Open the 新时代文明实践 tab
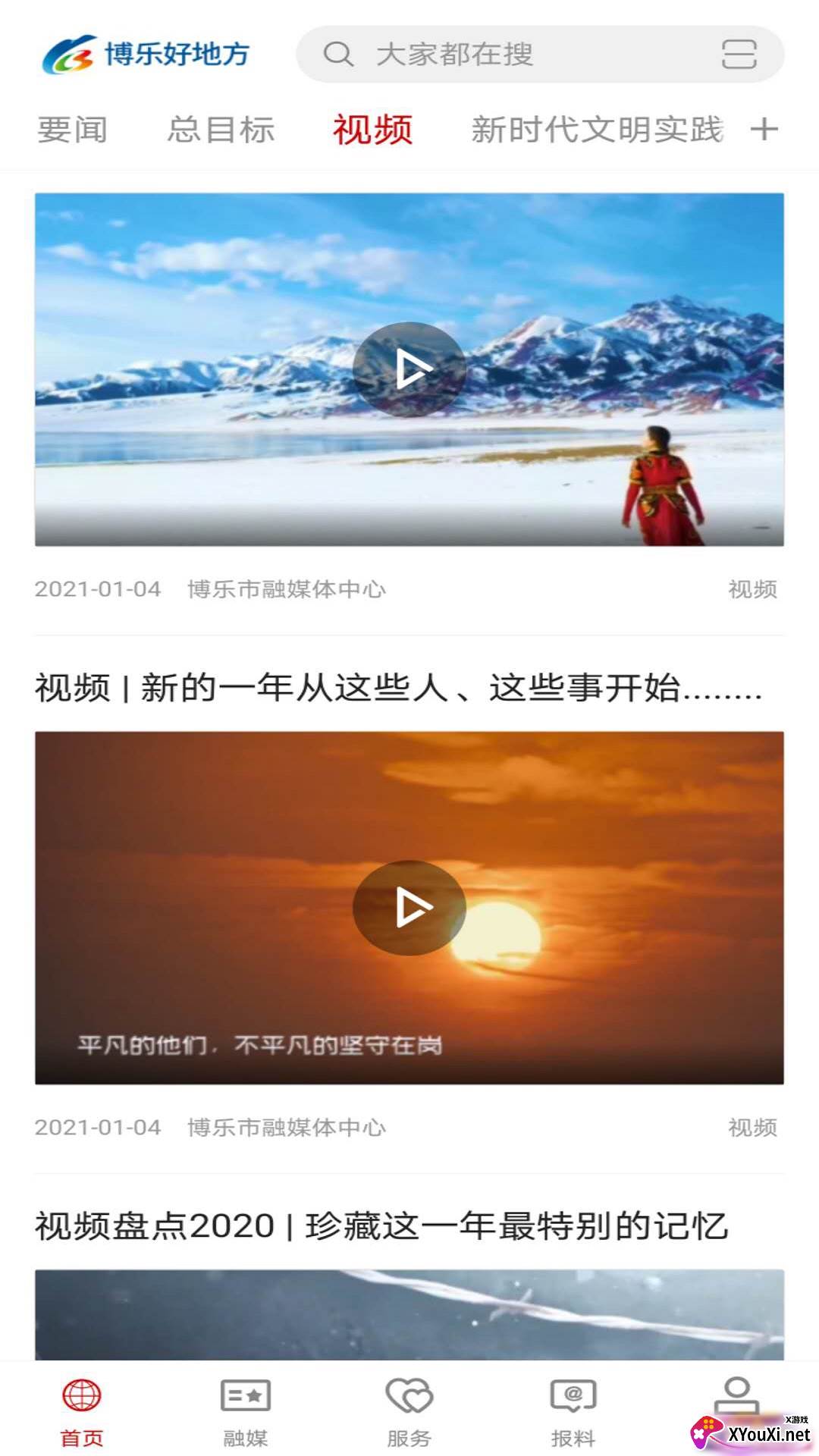The width and height of the screenshot is (819, 1456). click(x=597, y=130)
